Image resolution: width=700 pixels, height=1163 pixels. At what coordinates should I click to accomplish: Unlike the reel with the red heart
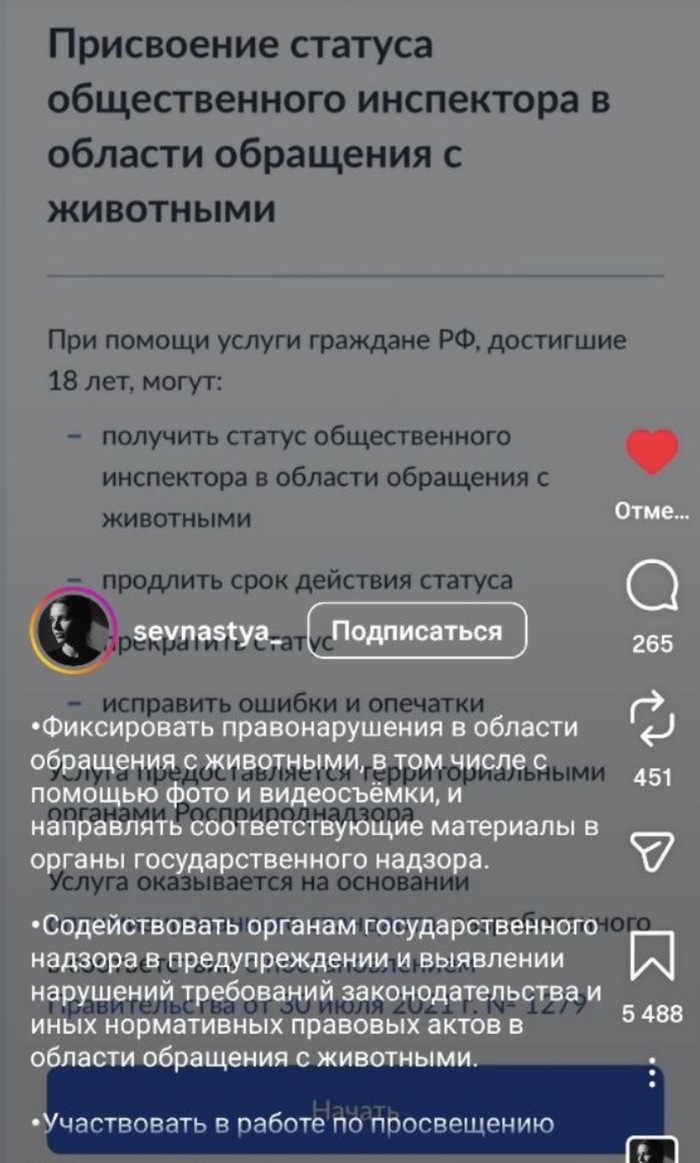pyautogui.click(x=652, y=454)
